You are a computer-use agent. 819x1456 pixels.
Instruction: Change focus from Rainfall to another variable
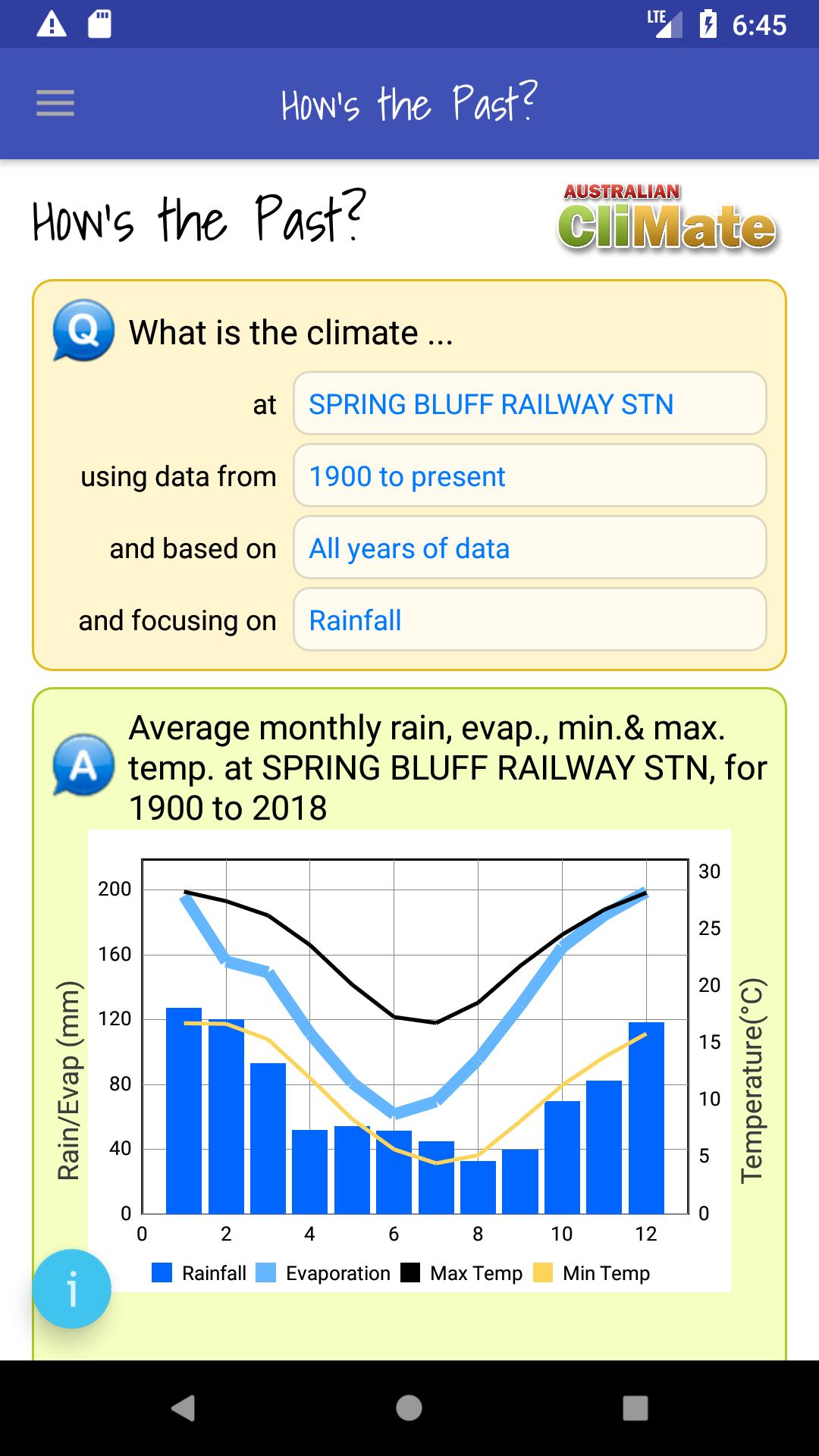coord(529,620)
